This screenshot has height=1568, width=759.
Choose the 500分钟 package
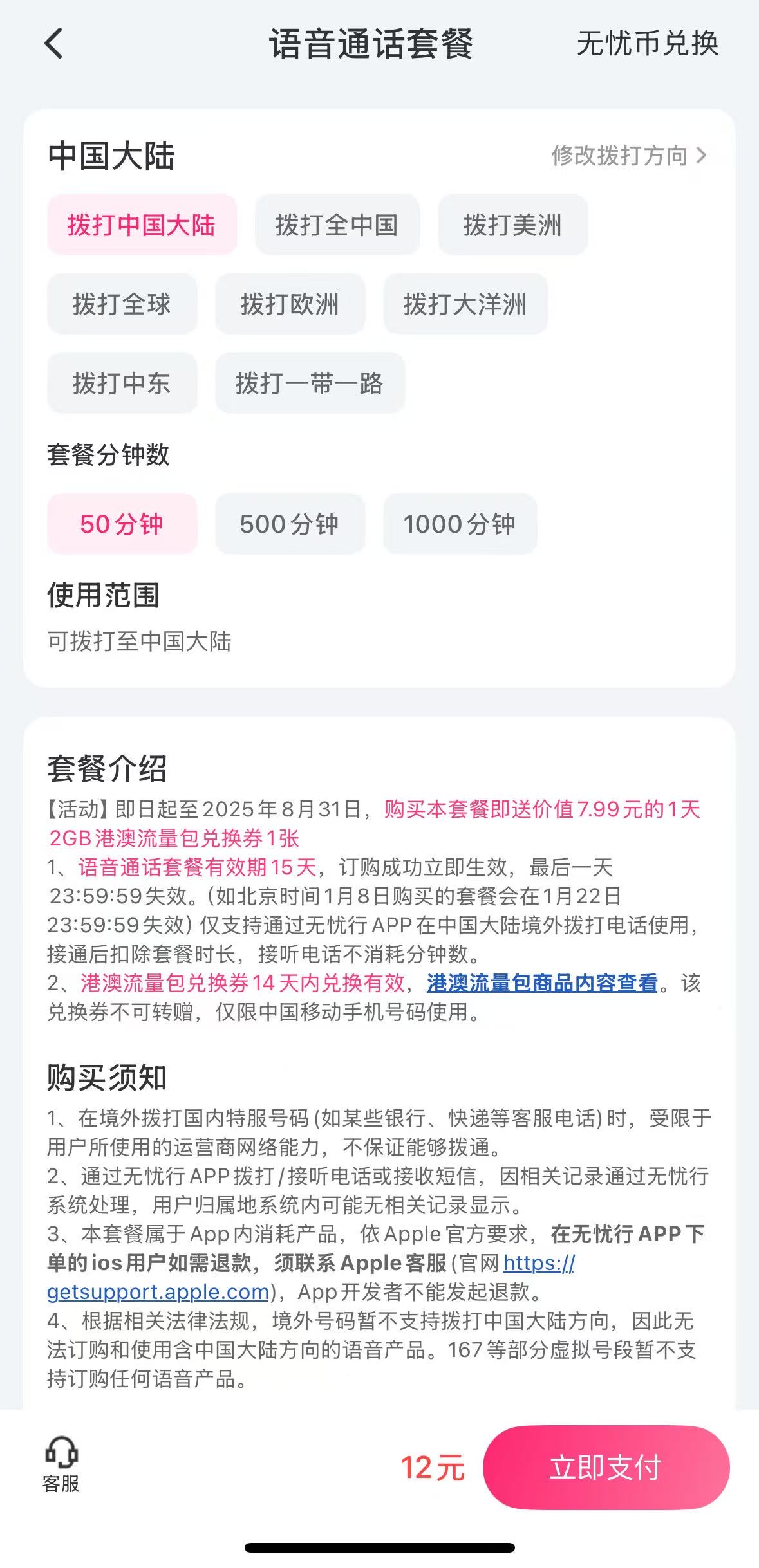tap(290, 524)
